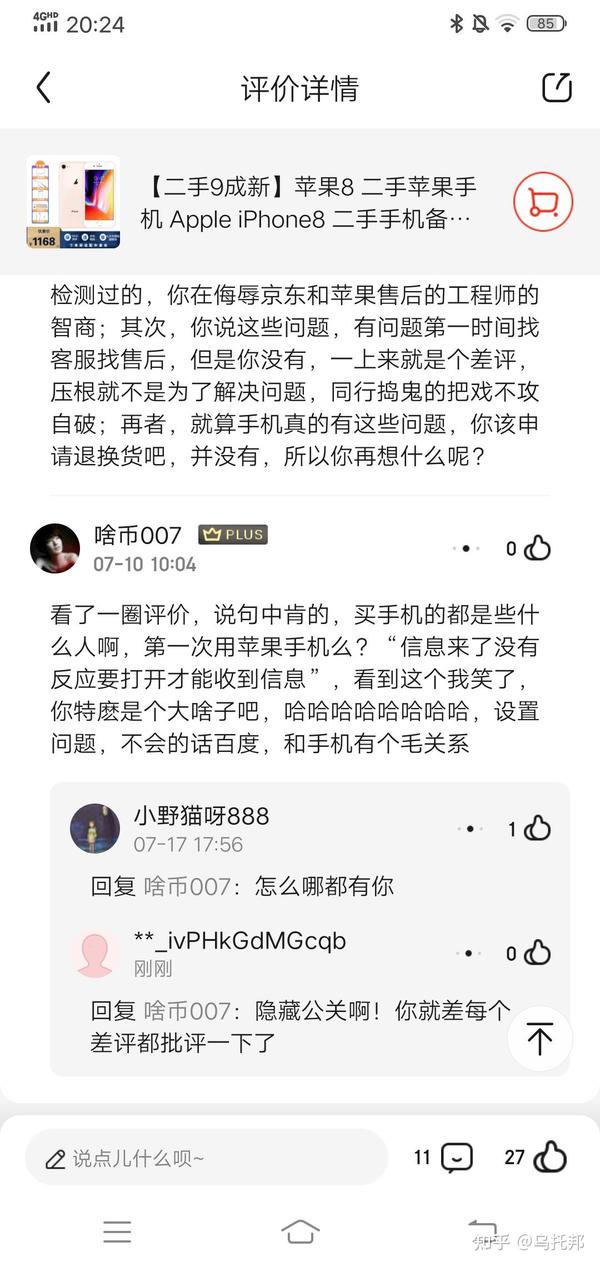Like the comment by 啥币007

pos(538,548)
